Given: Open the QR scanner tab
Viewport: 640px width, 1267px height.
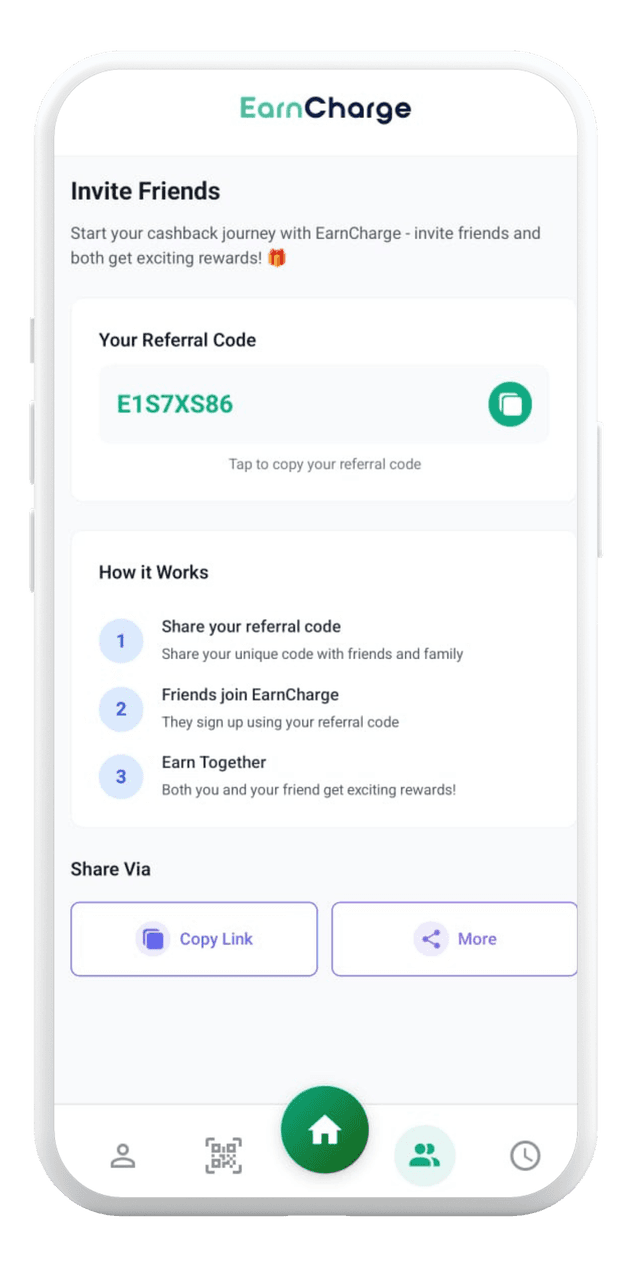Looking at the screenshot, I should click(x=224, y=1156).
